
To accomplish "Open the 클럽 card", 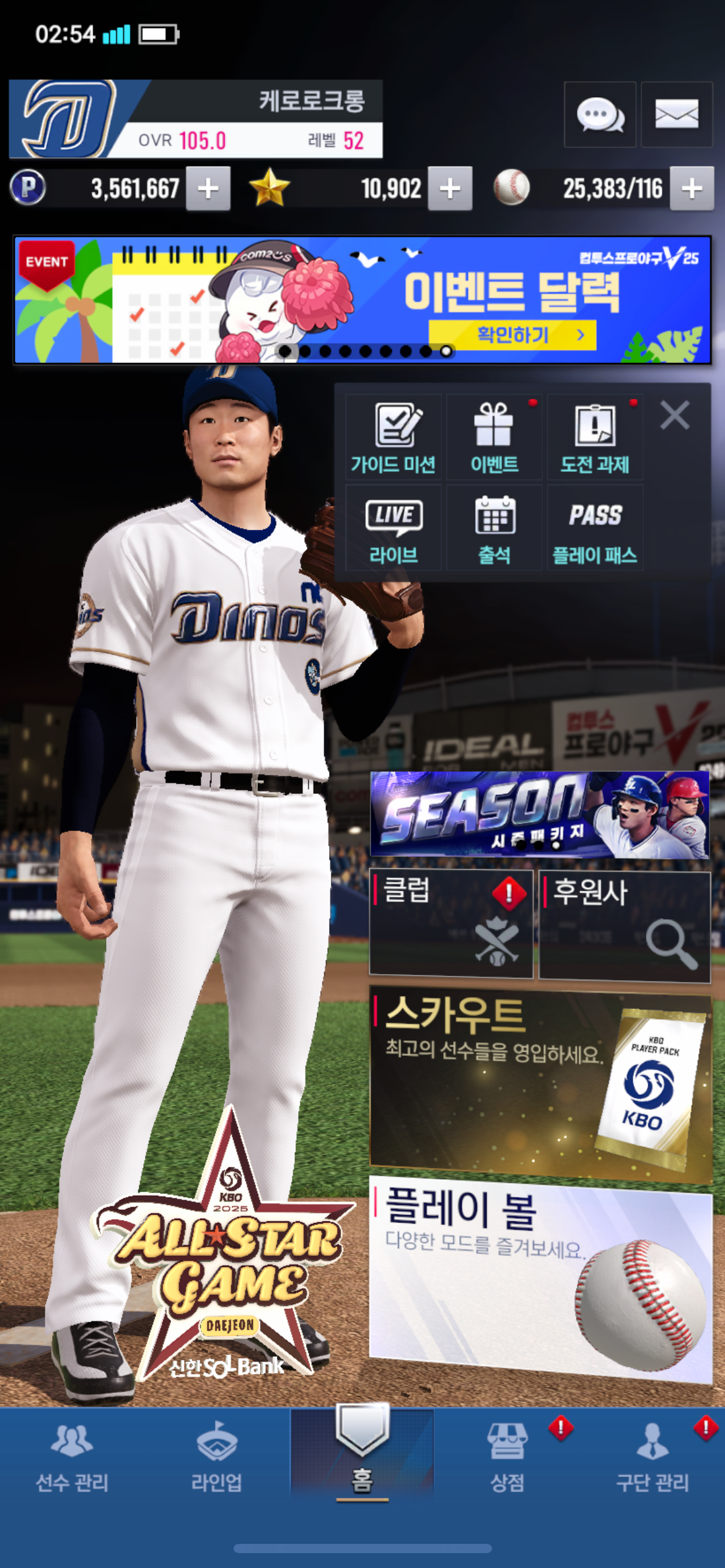I will point(451,923).
